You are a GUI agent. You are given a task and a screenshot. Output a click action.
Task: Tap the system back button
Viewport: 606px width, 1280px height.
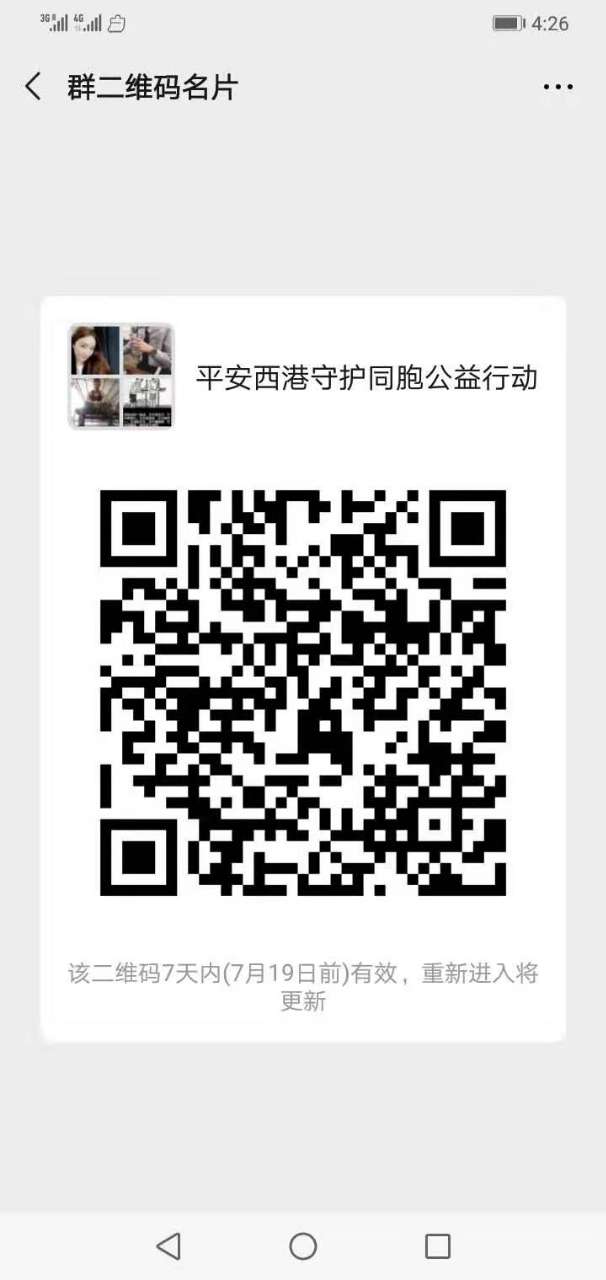pos(168,1245)
